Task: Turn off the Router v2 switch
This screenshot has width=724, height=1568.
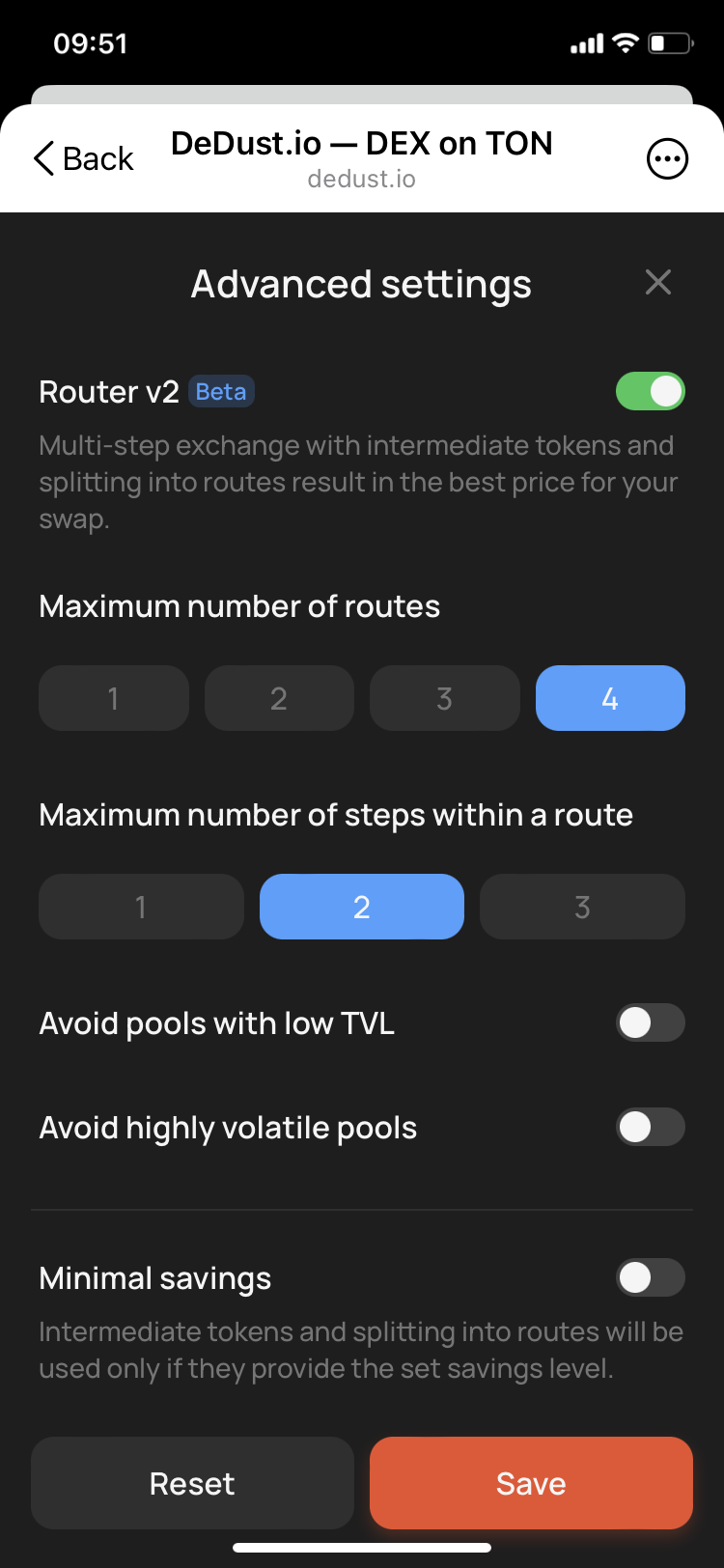Action: pyautogui.click(x=650, y=391)
